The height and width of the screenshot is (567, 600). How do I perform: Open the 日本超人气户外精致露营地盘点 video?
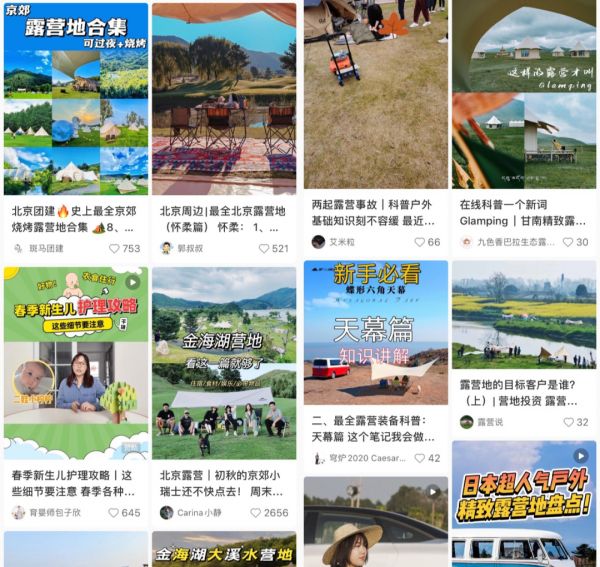tap(523, 505)
